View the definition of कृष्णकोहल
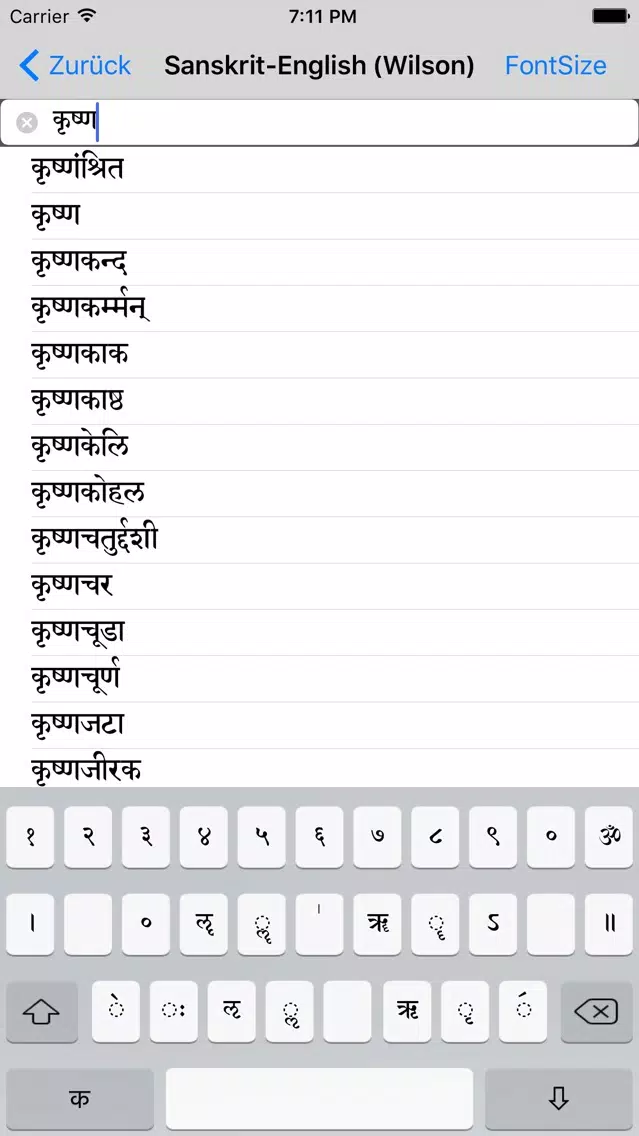The height and width of the screenshot is (1136, 639). point(320,494)
